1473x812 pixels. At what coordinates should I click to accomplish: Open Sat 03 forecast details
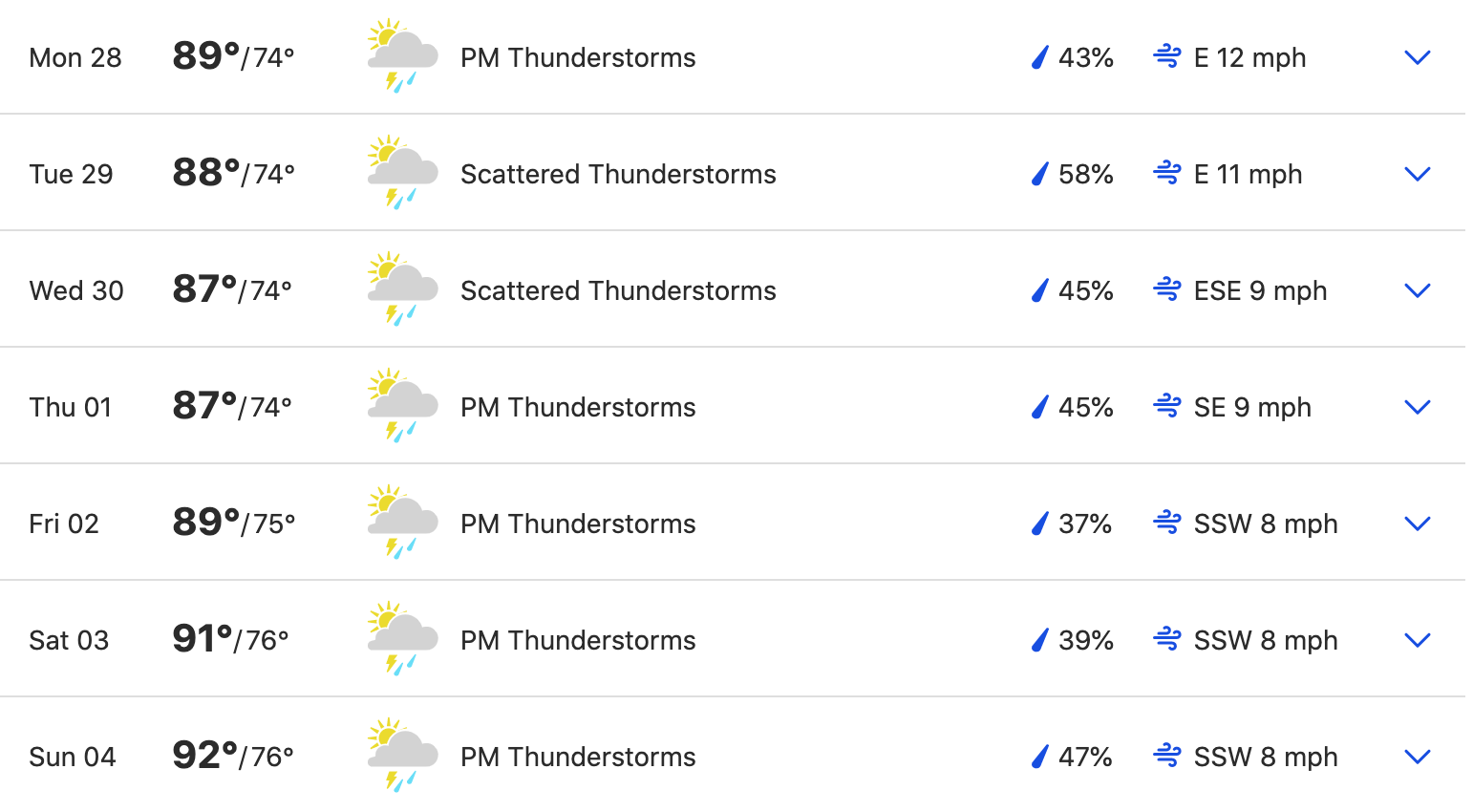pos(1417,640)
